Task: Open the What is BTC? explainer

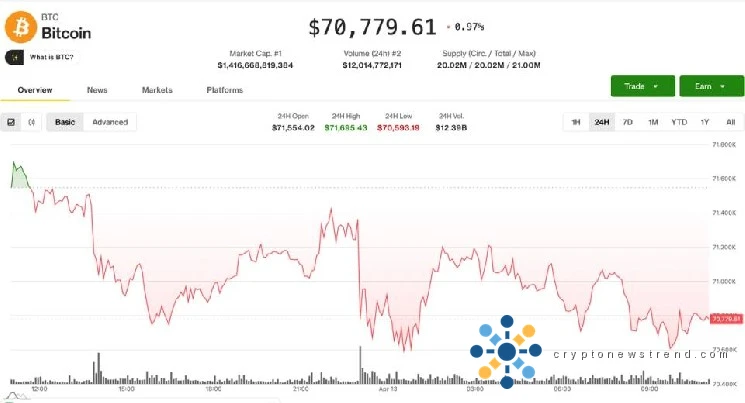Action: [x=50, y=57]
